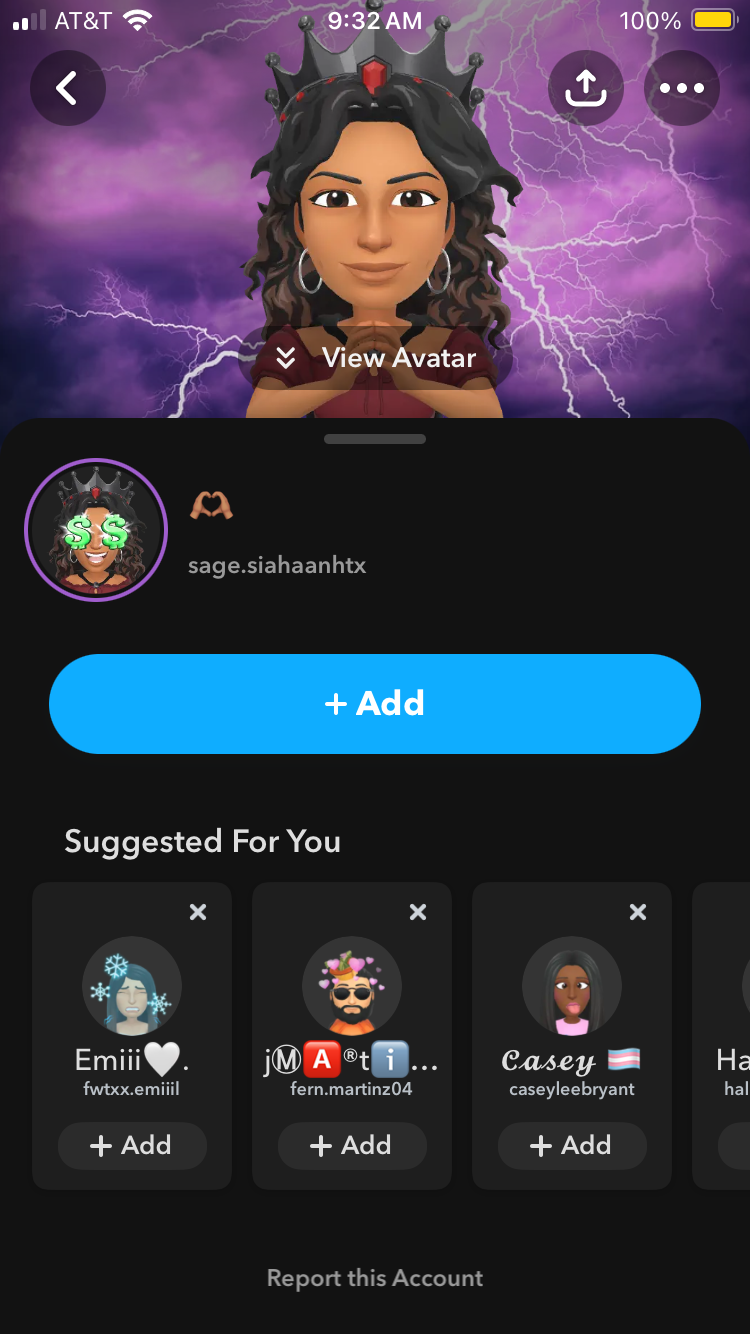This screenshot has width=750, height=1334.
Task: Share this profile
Action: pyautogui.click(x=586, y=89)
